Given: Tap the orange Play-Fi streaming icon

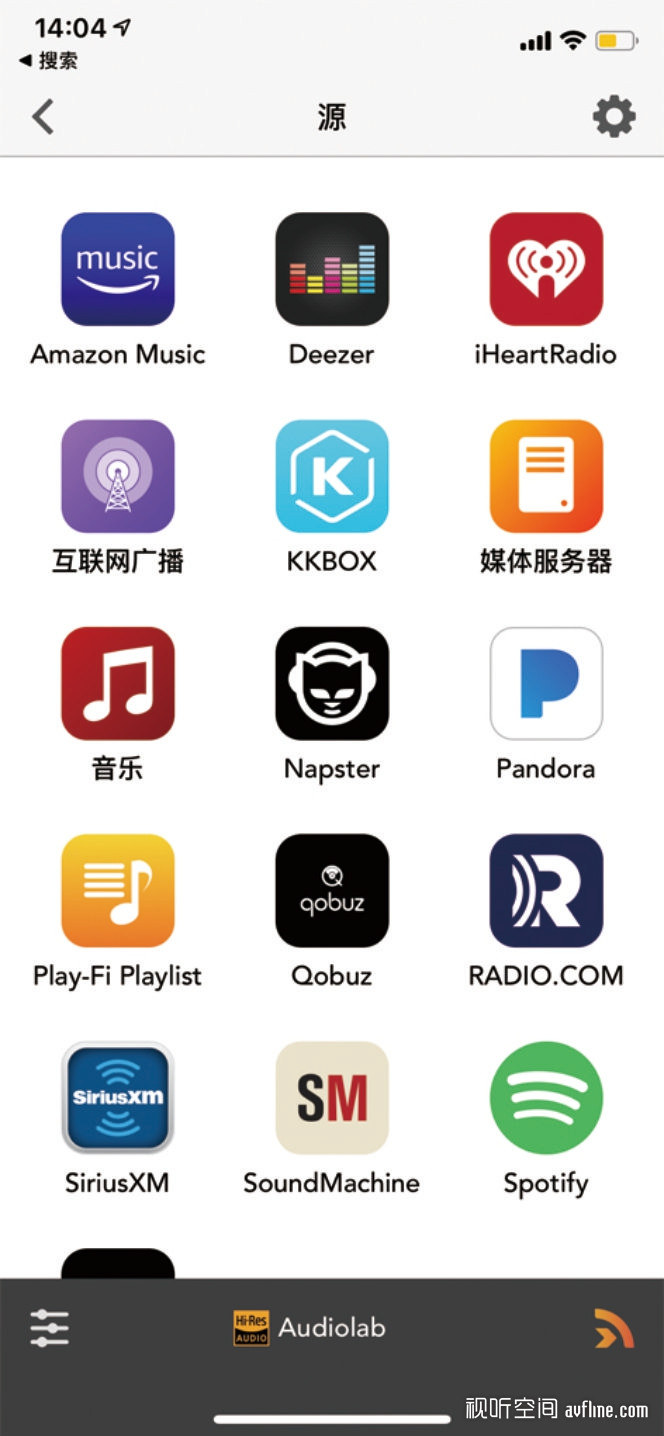Looking at the screenshot, I should [x=614, y=1328].
